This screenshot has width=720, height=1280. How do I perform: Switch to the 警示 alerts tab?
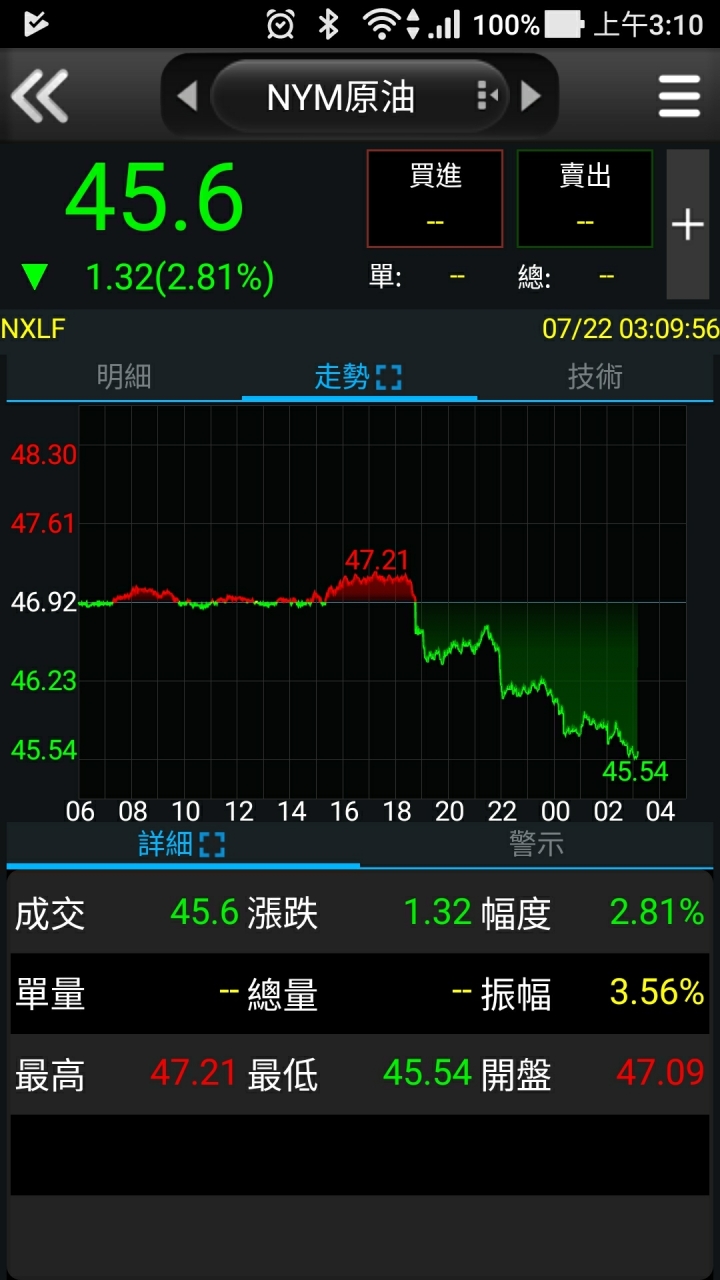click(537, 844)
